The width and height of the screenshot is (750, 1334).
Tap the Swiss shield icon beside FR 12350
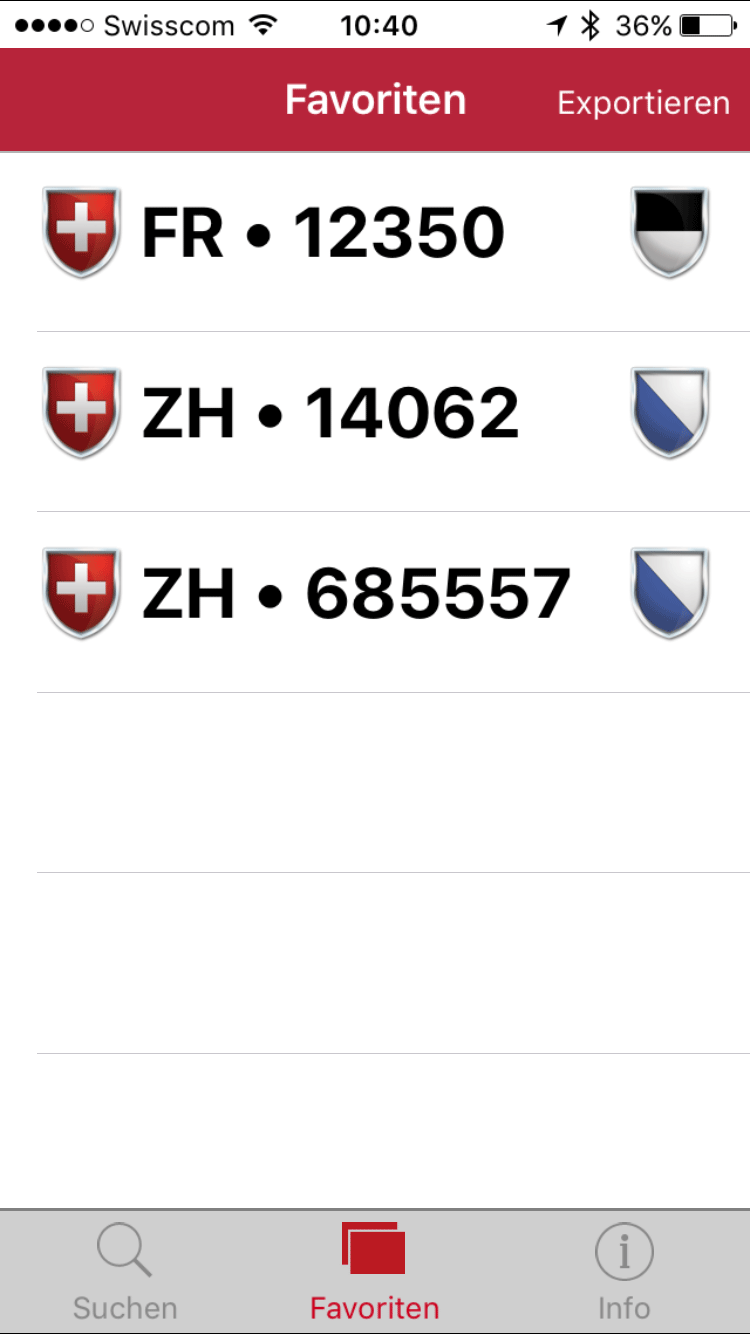pyautogui.click(x=80, y=230)
